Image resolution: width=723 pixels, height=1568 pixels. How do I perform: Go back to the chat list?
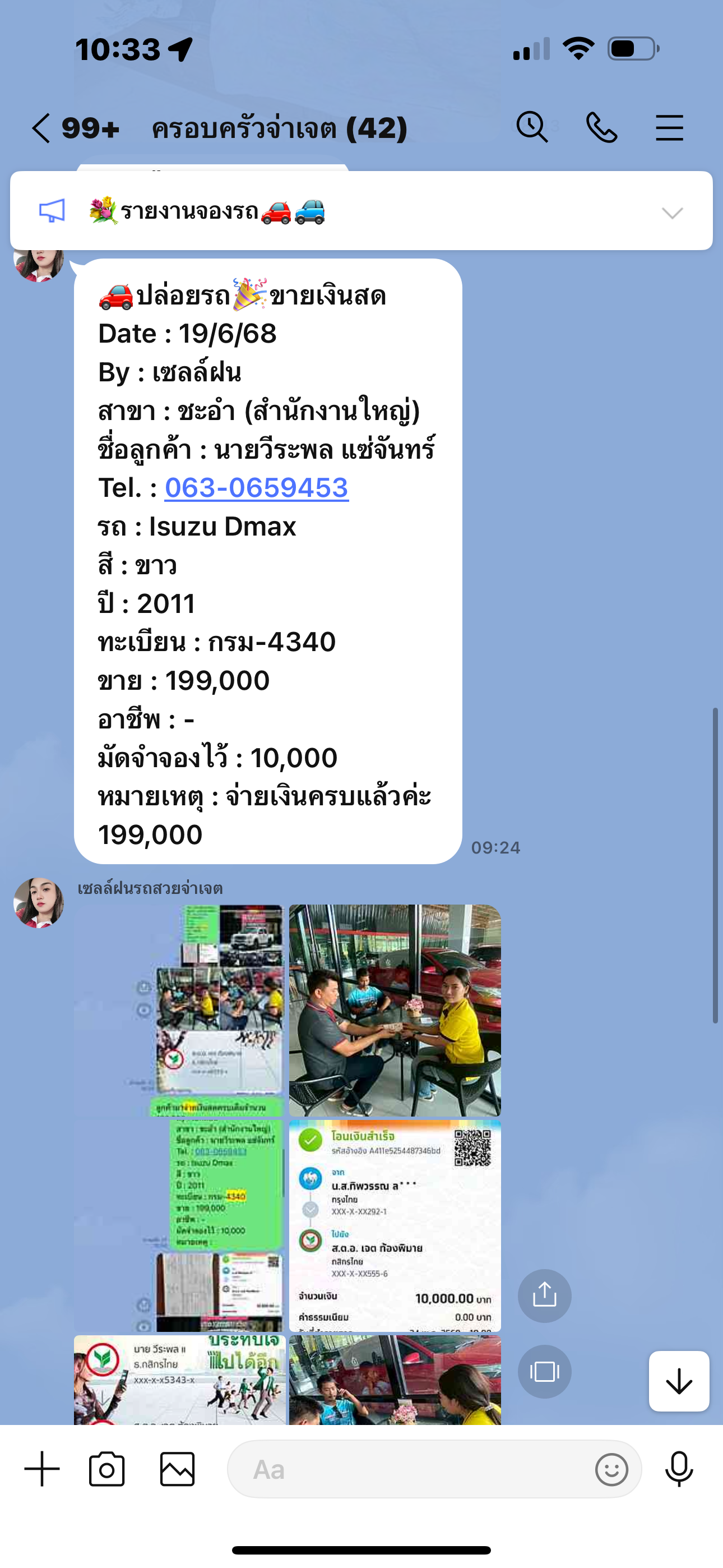click(41, 128)
